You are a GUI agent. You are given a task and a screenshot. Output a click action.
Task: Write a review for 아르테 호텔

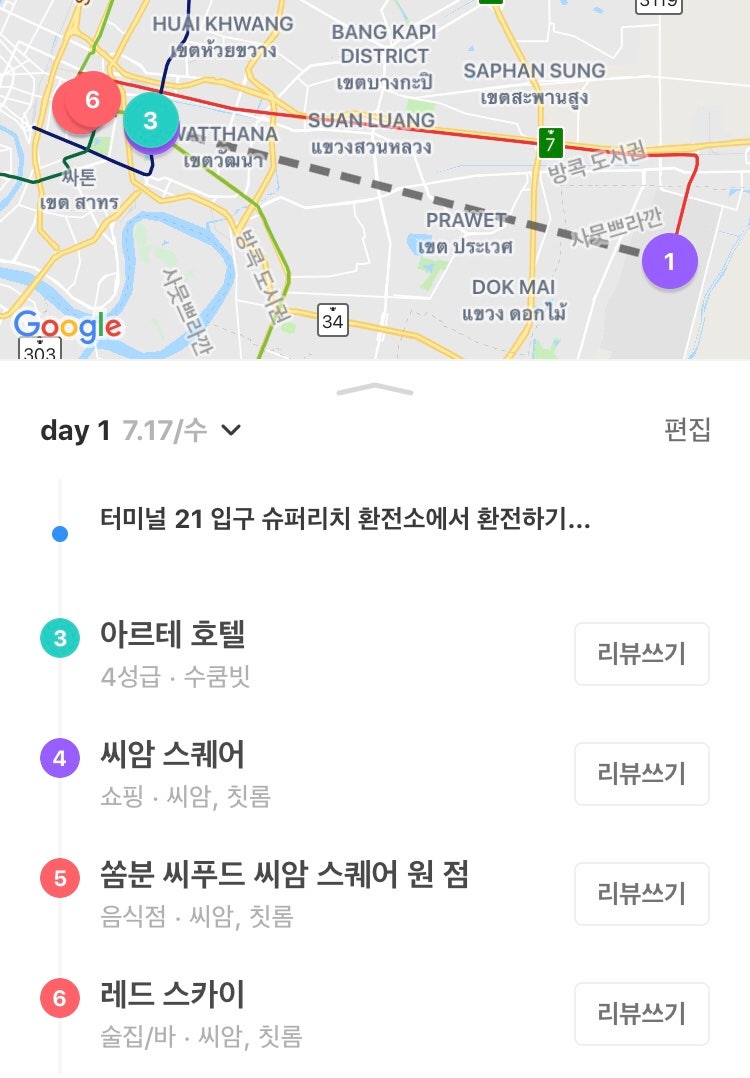(x=641, y=654)
